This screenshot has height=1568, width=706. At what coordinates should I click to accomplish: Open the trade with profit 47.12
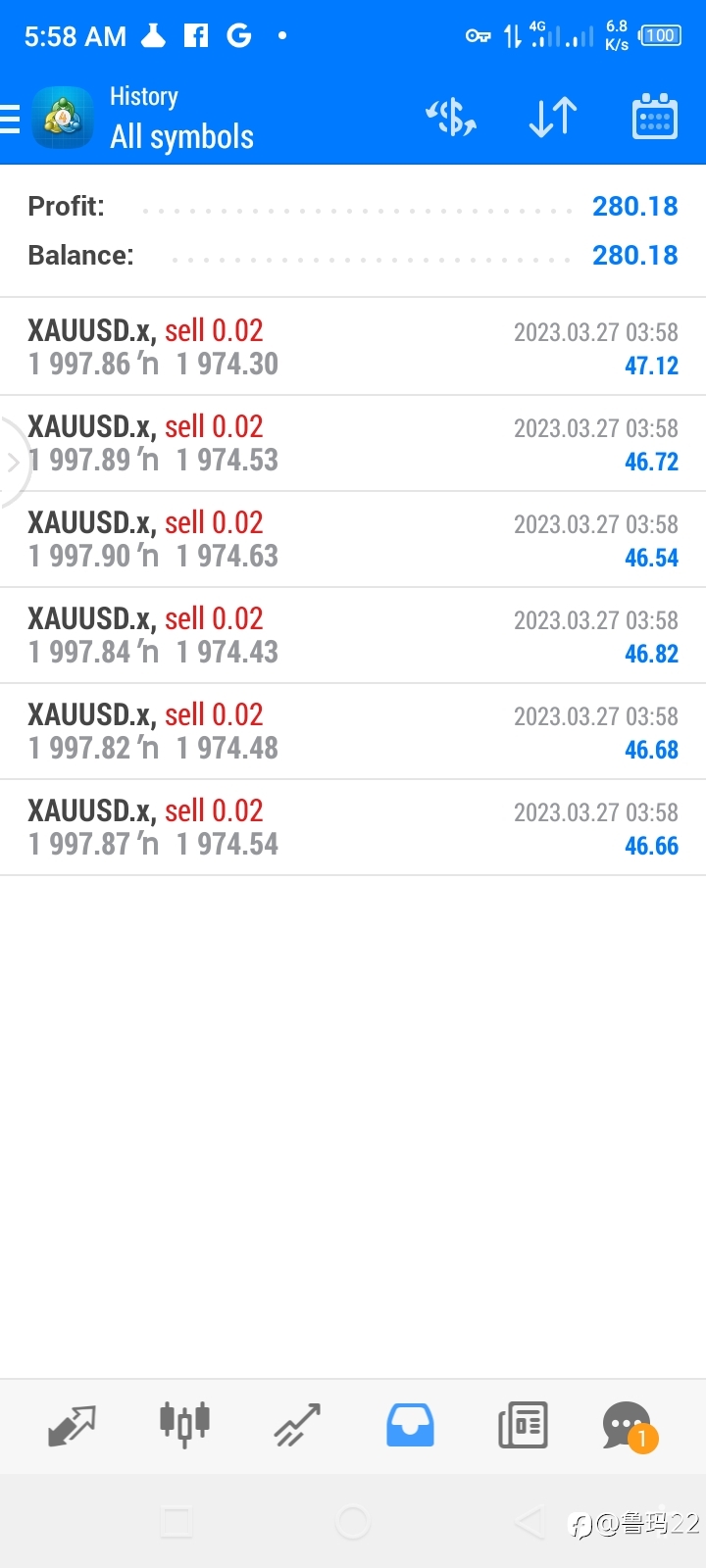coord(353,347)
